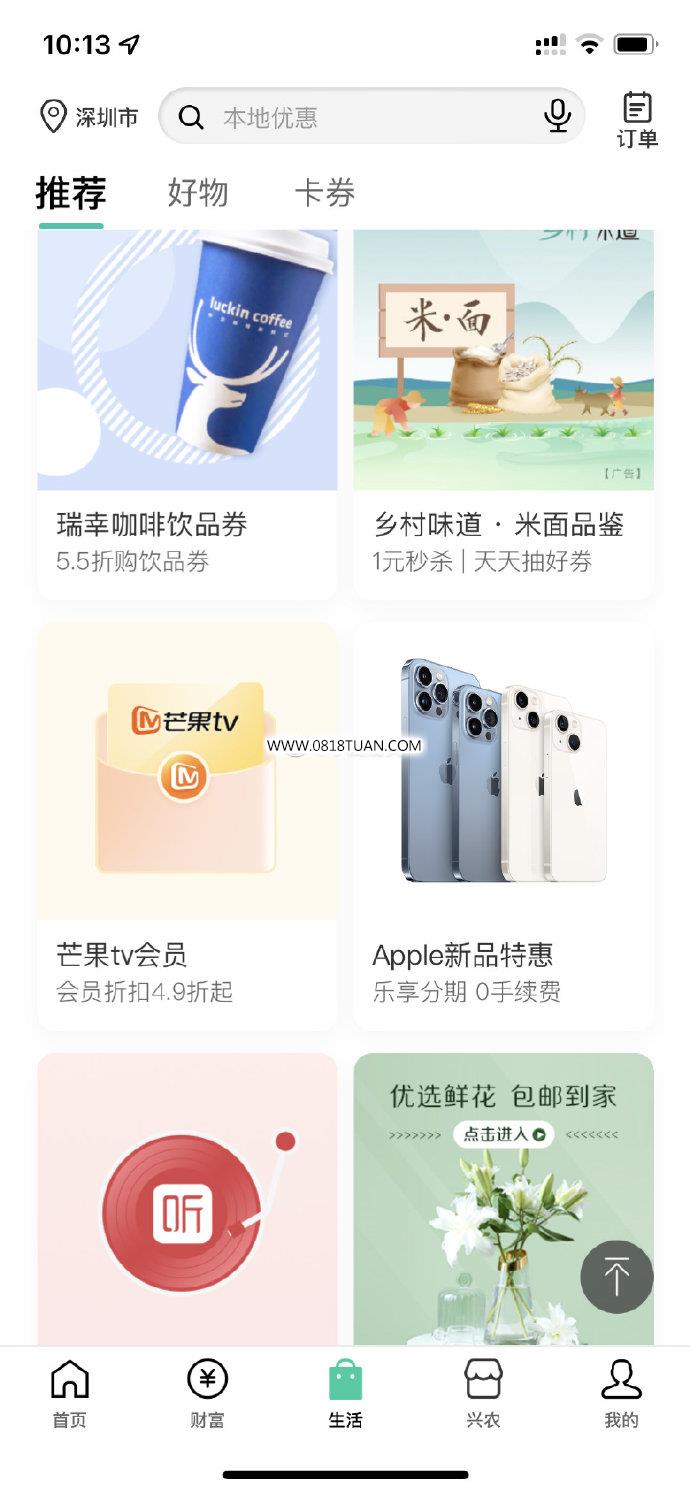This screenshot has width=690, height=1493.
Task: Open the 芒果tv会员 card
Action: (187, 826)
